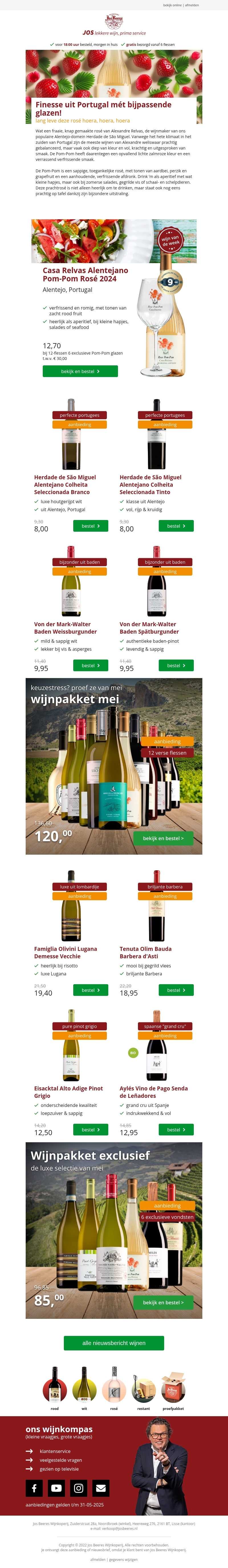Tap 'afmelden' at the top
This screenshot has width=228, height=1568.
click(x=192, y=5)
